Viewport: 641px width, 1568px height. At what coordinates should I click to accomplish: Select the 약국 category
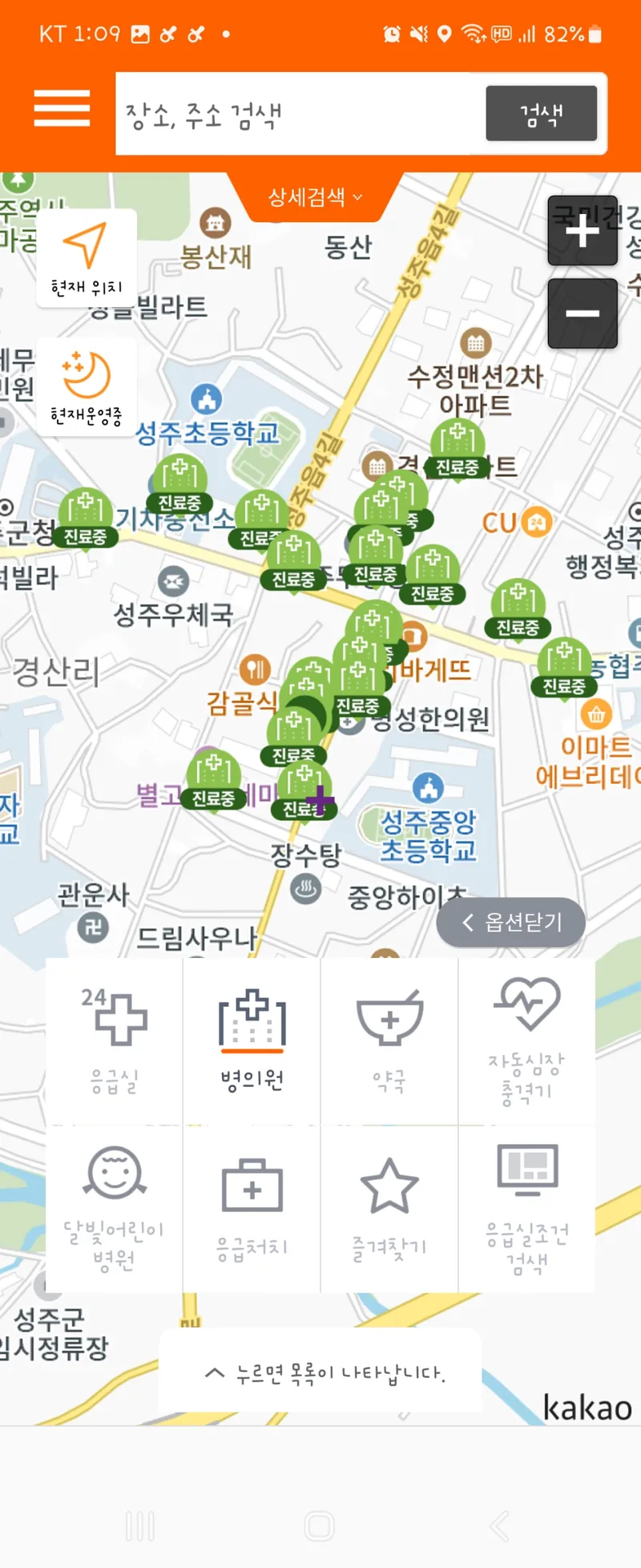[x=389, y=1041]
